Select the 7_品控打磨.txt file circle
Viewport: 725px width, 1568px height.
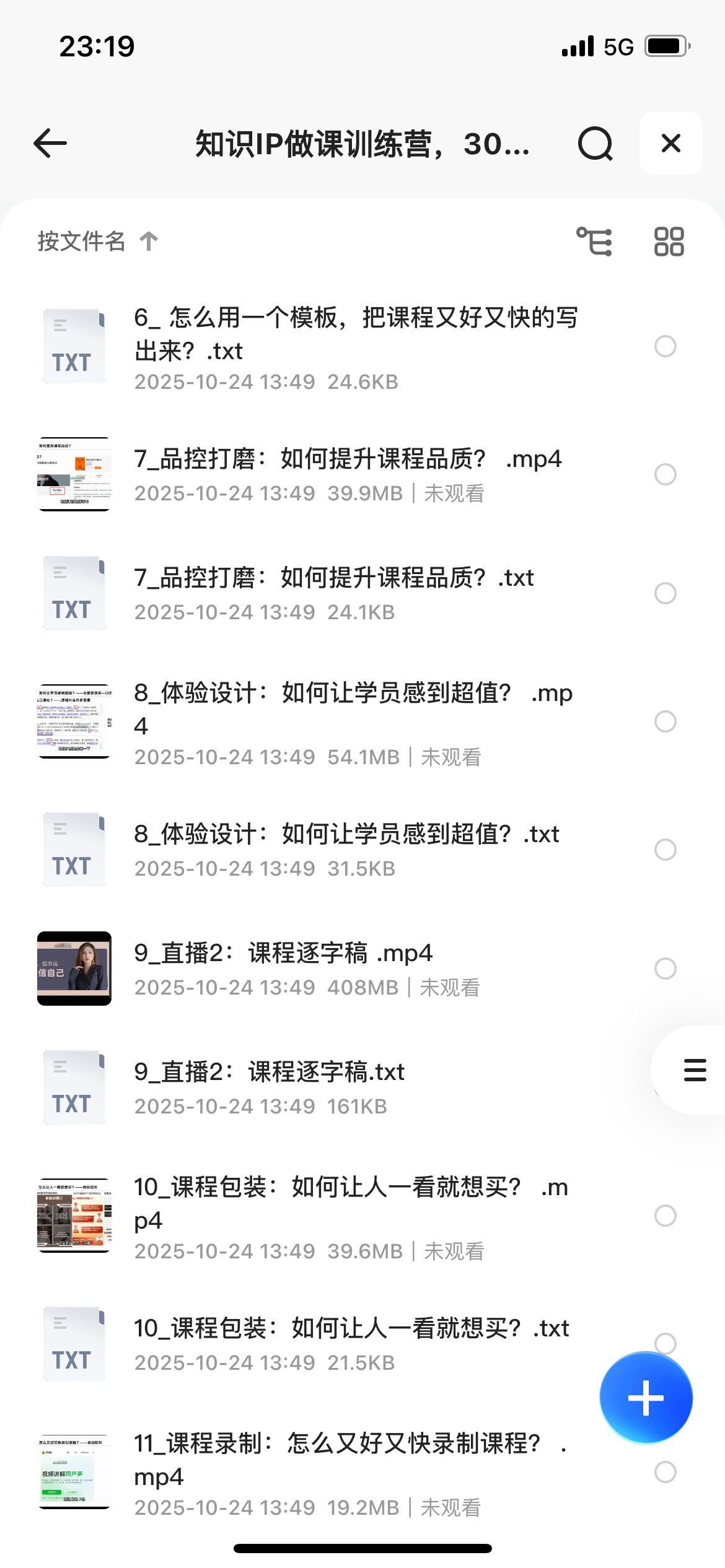pyautogui.click(x=665, y=593)
